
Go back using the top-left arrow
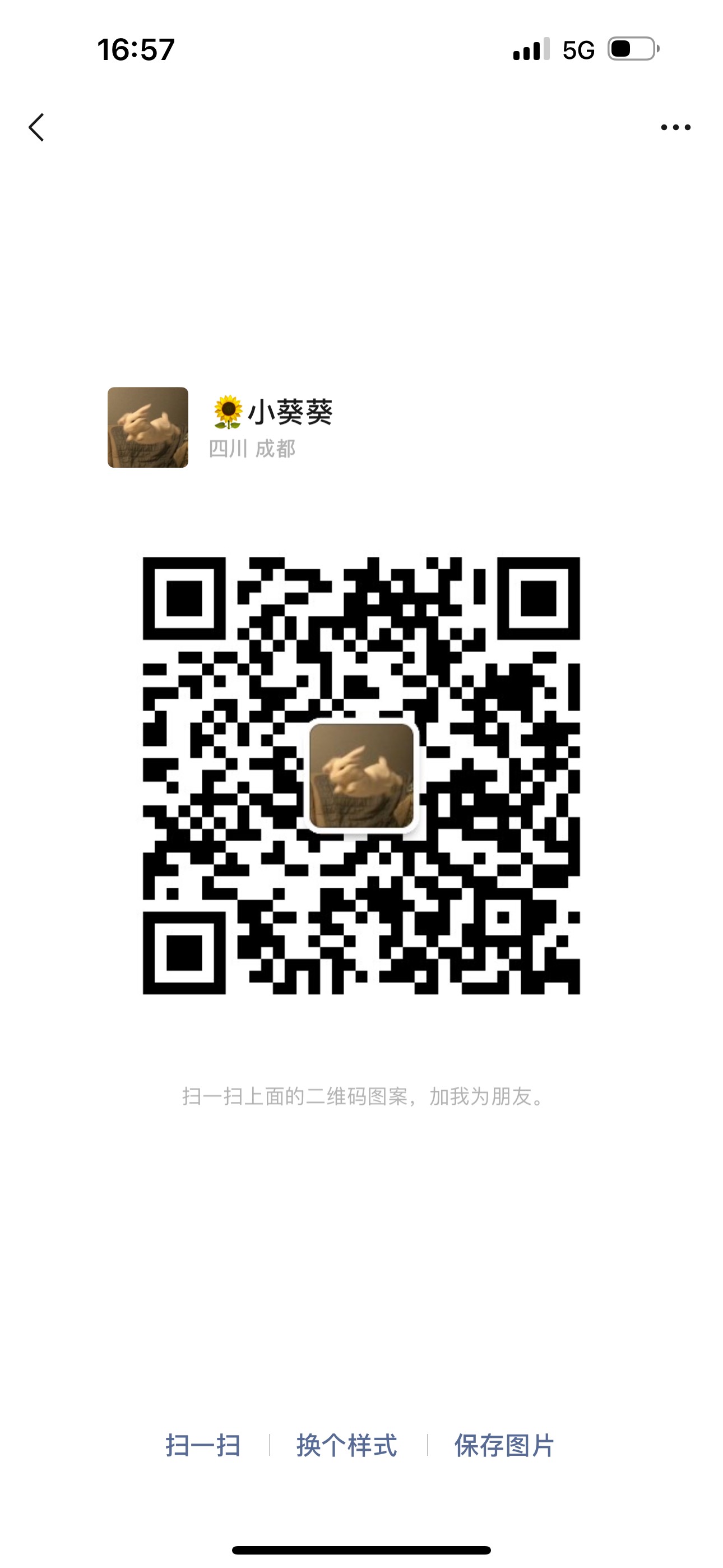point(36,127)
